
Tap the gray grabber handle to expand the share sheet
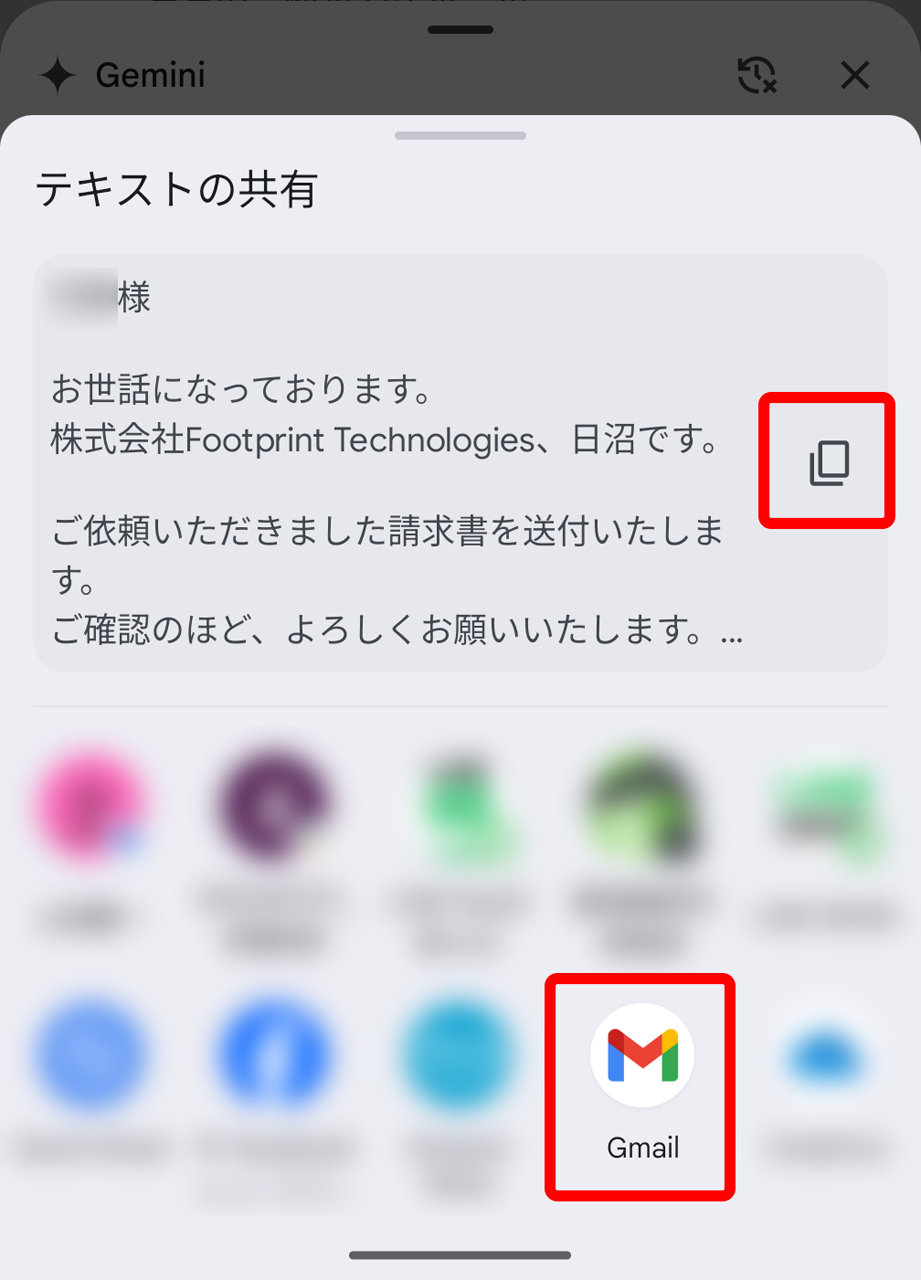click(x=460, y=135)
